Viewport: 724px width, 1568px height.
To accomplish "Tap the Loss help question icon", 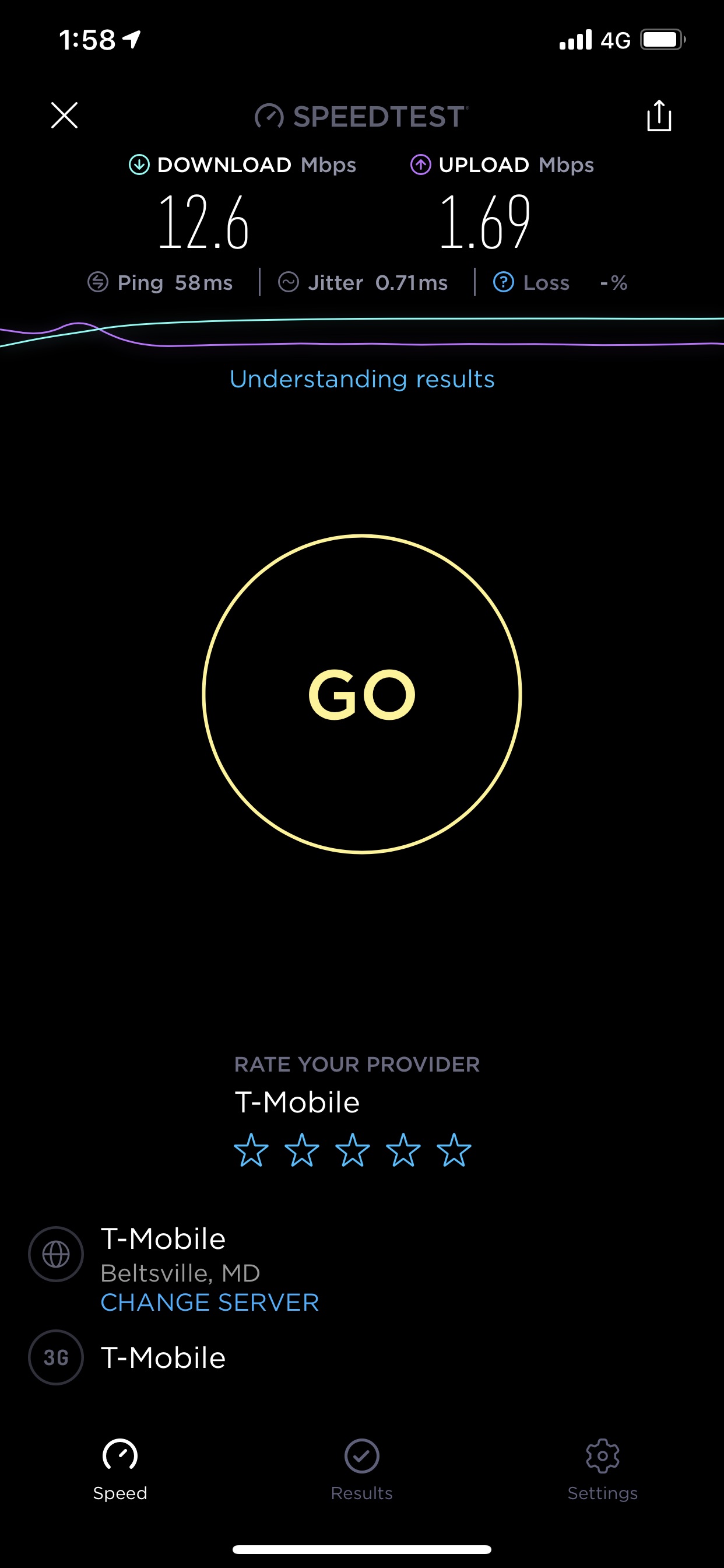I will [503, 282].
